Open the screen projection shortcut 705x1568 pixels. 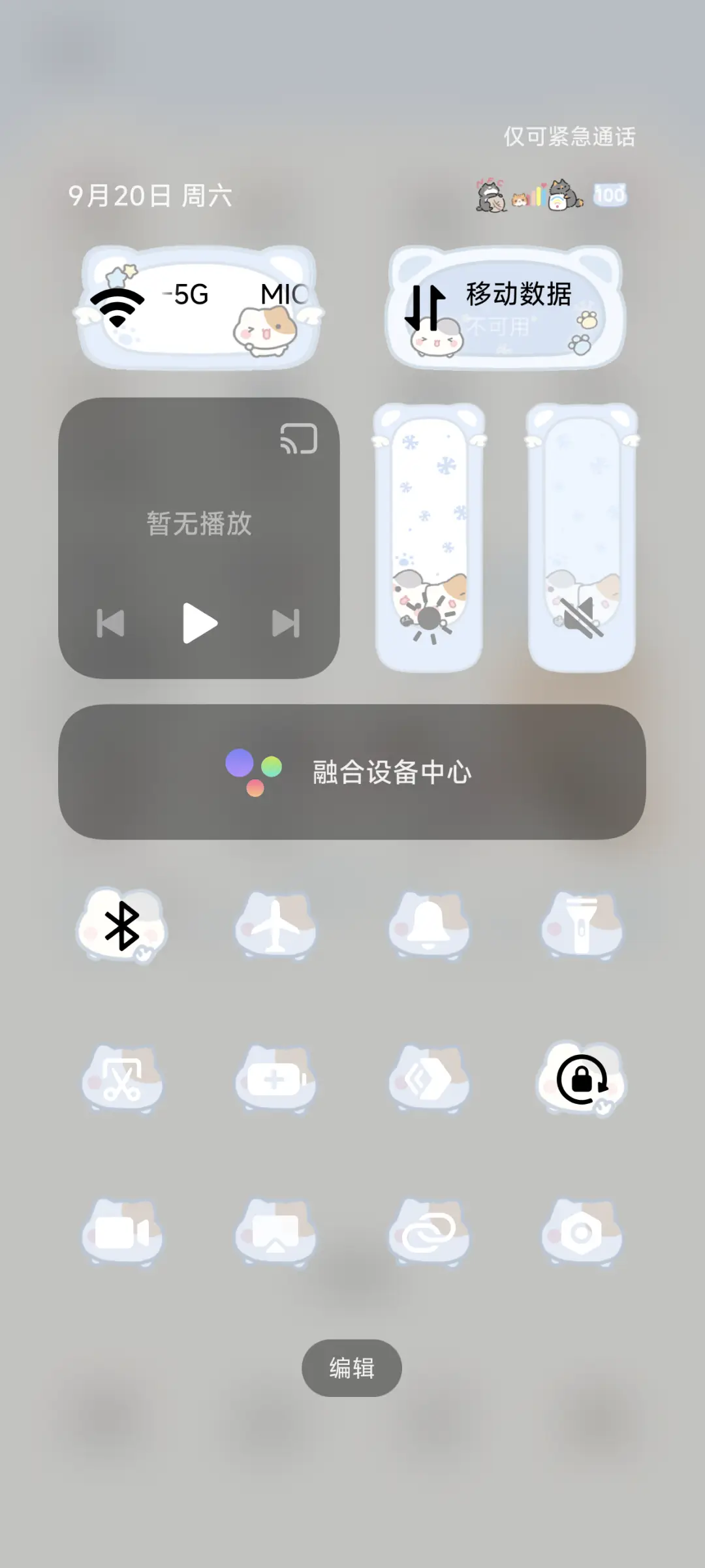pyautogui.click(x=276, y=1234)
